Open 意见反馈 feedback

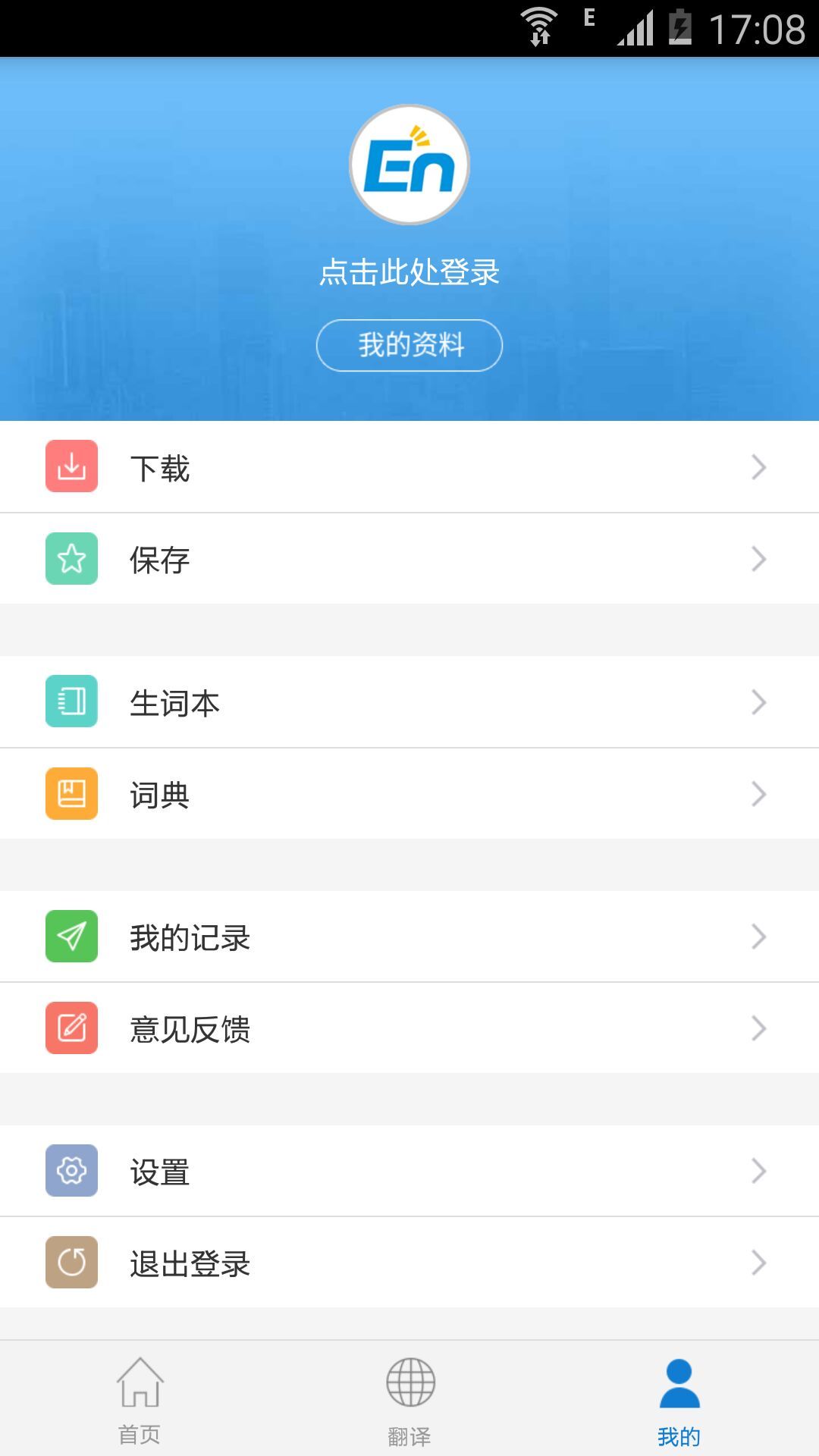[x=409, y=1028]
